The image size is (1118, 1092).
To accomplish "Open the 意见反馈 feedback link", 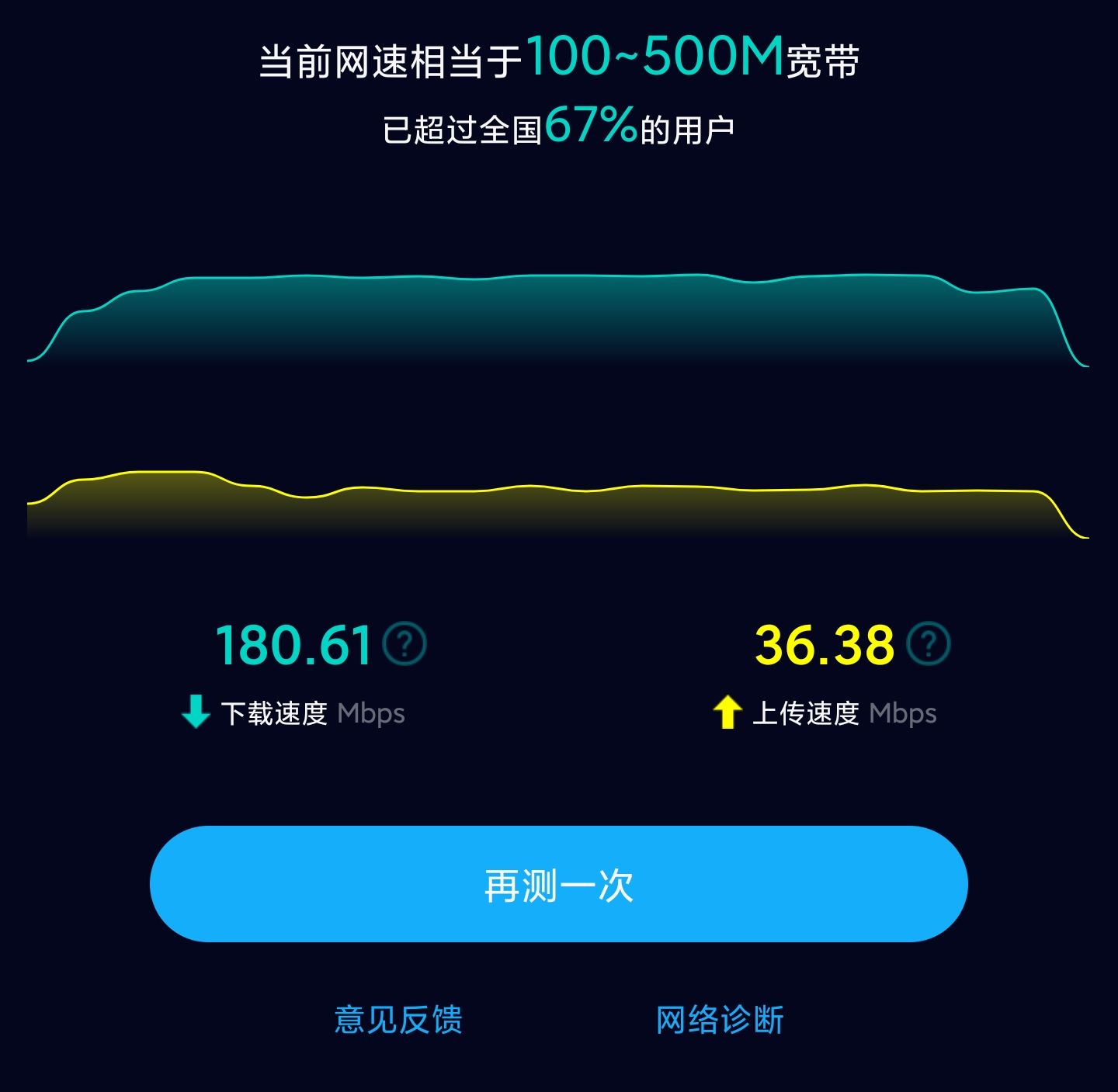I will click(x=398, y=1020).
